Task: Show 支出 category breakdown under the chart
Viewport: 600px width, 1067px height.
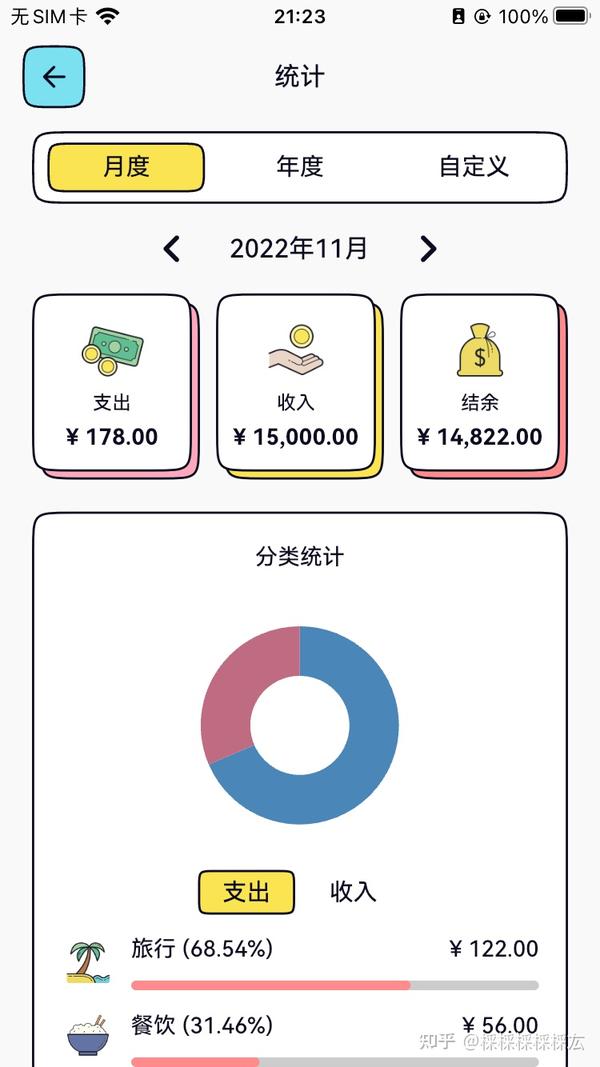Action: [246, 891]
